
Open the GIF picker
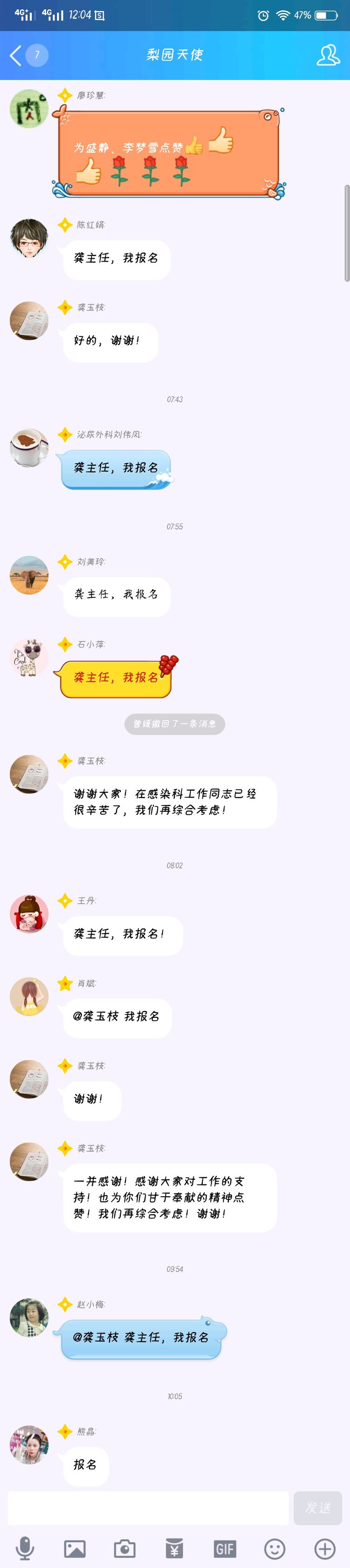click(224, 1548)
